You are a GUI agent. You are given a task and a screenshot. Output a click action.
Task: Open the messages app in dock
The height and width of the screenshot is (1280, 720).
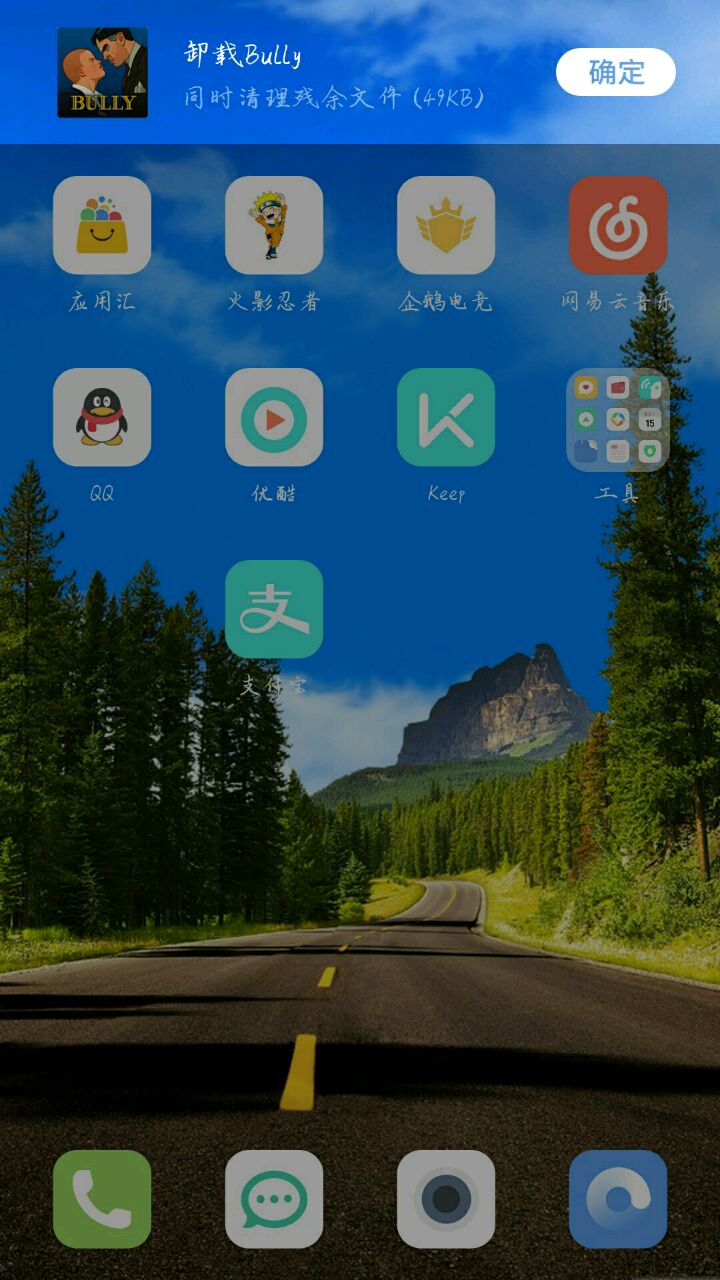(274, 1199)
